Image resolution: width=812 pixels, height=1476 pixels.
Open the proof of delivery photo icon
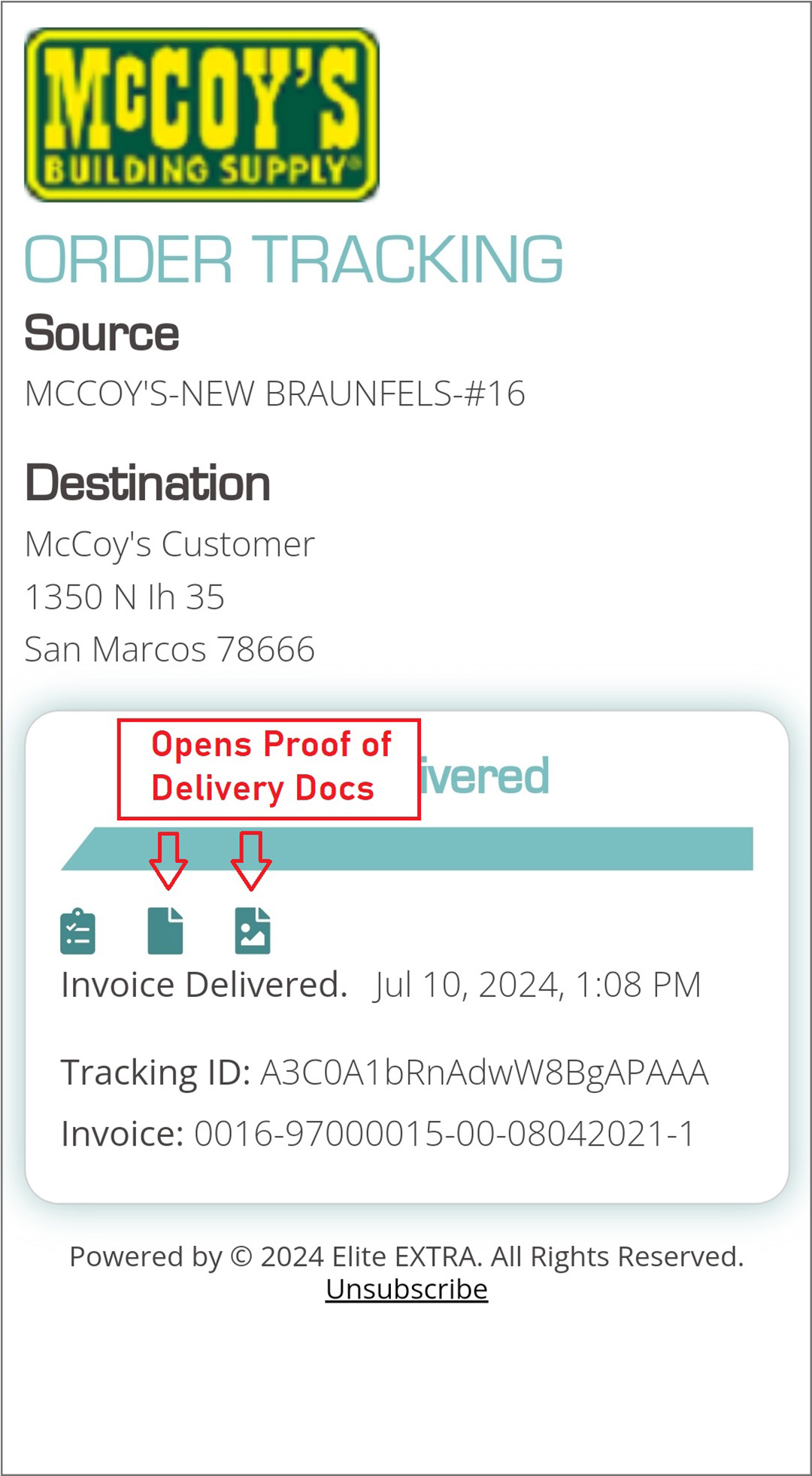point(253,931)
